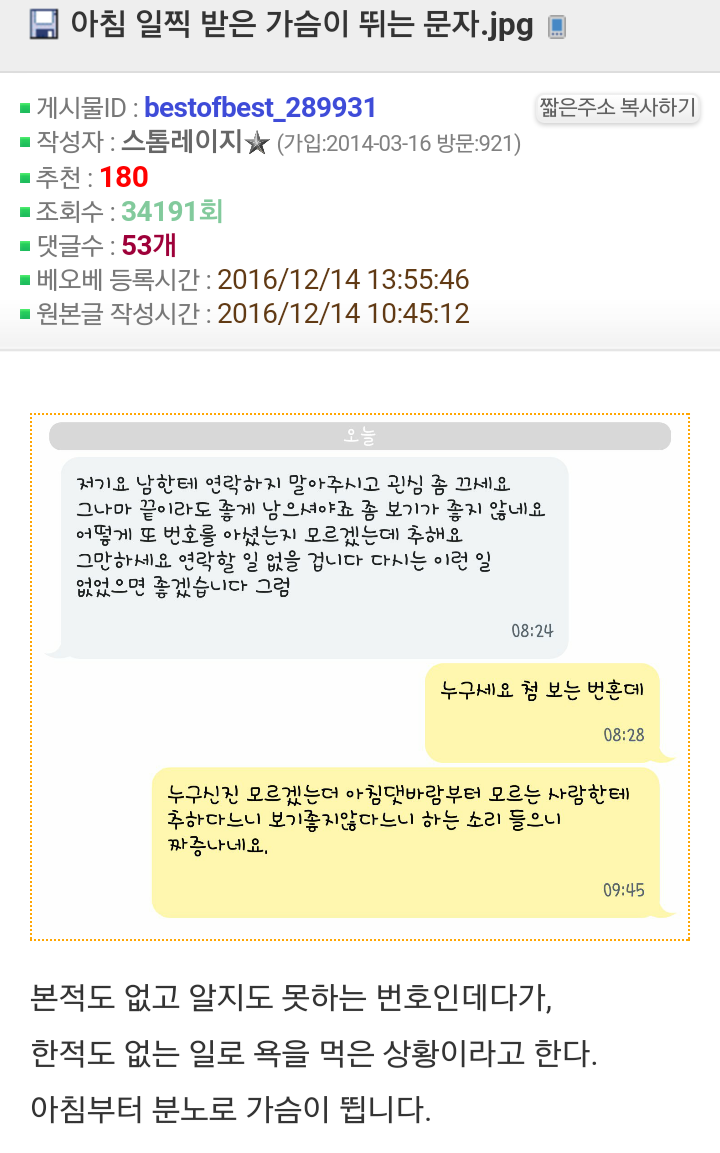720x1153 pixels.
Task: Open the post ID link bestofbest_289931
Action: pyautogui.click(x=260, y=107)
